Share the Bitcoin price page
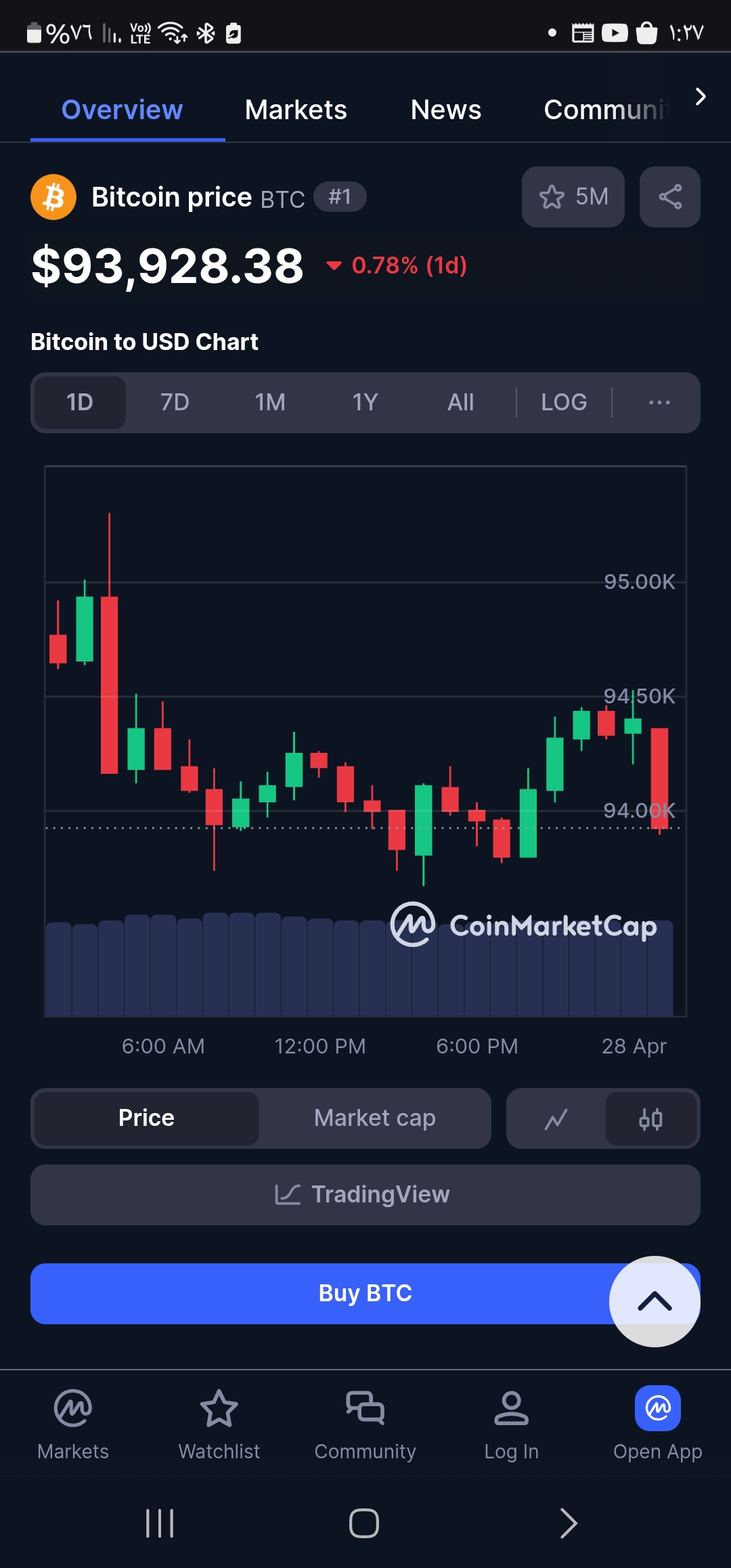The height and width of the screenshot is (1568, 731). point(669,197)
